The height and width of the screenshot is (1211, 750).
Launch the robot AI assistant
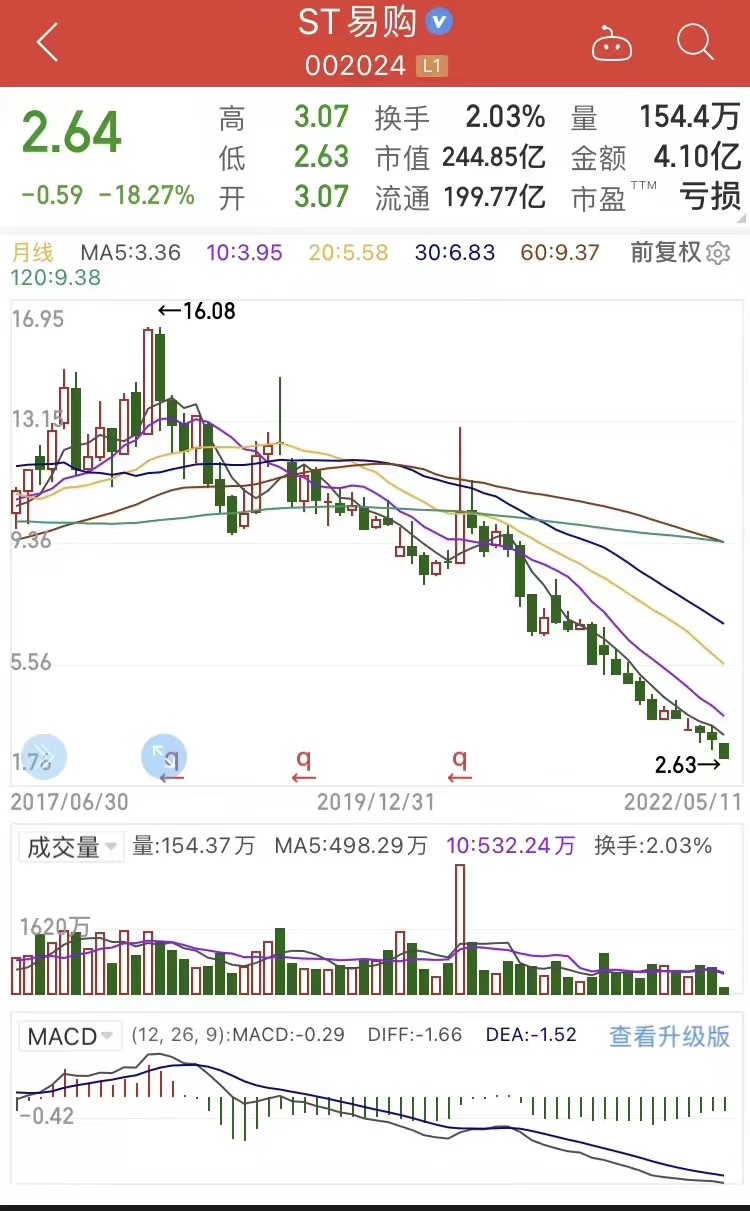coord(613,41)
